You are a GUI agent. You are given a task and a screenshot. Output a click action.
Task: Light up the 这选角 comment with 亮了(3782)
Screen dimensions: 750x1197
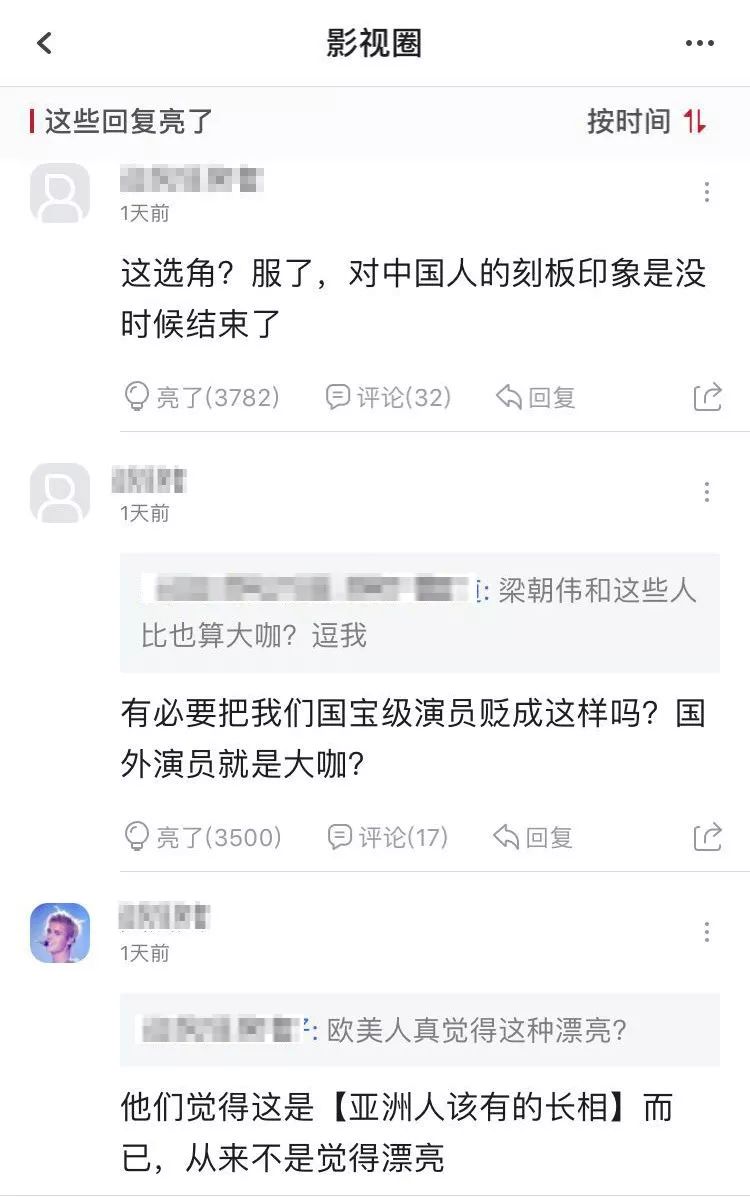(x=202, y=397)
